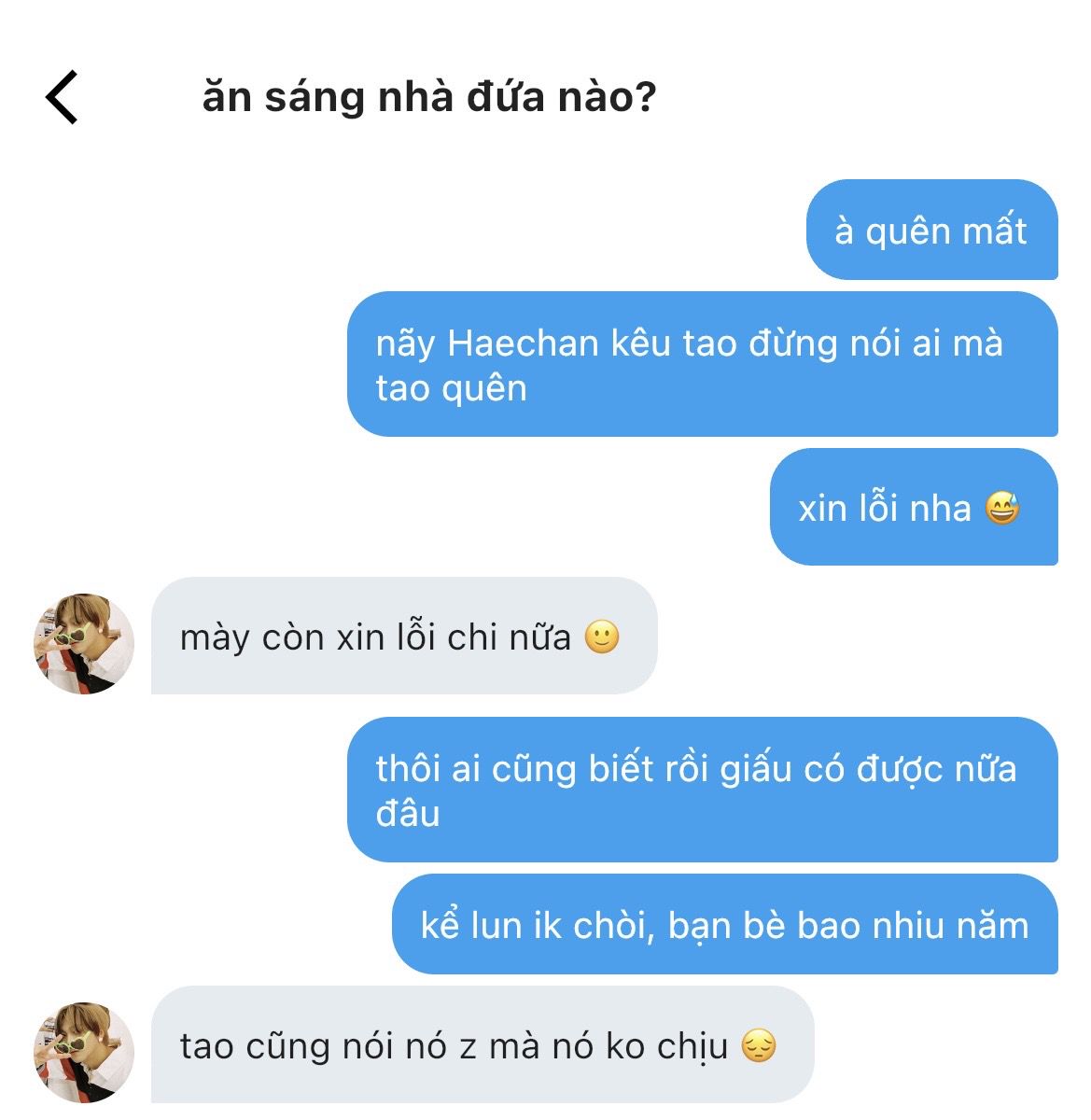The width and height of the screenshot is (1091, 1120).
Task: Open avatar beside "tao cũng nói nó z" message
Action: [83, 1052]
